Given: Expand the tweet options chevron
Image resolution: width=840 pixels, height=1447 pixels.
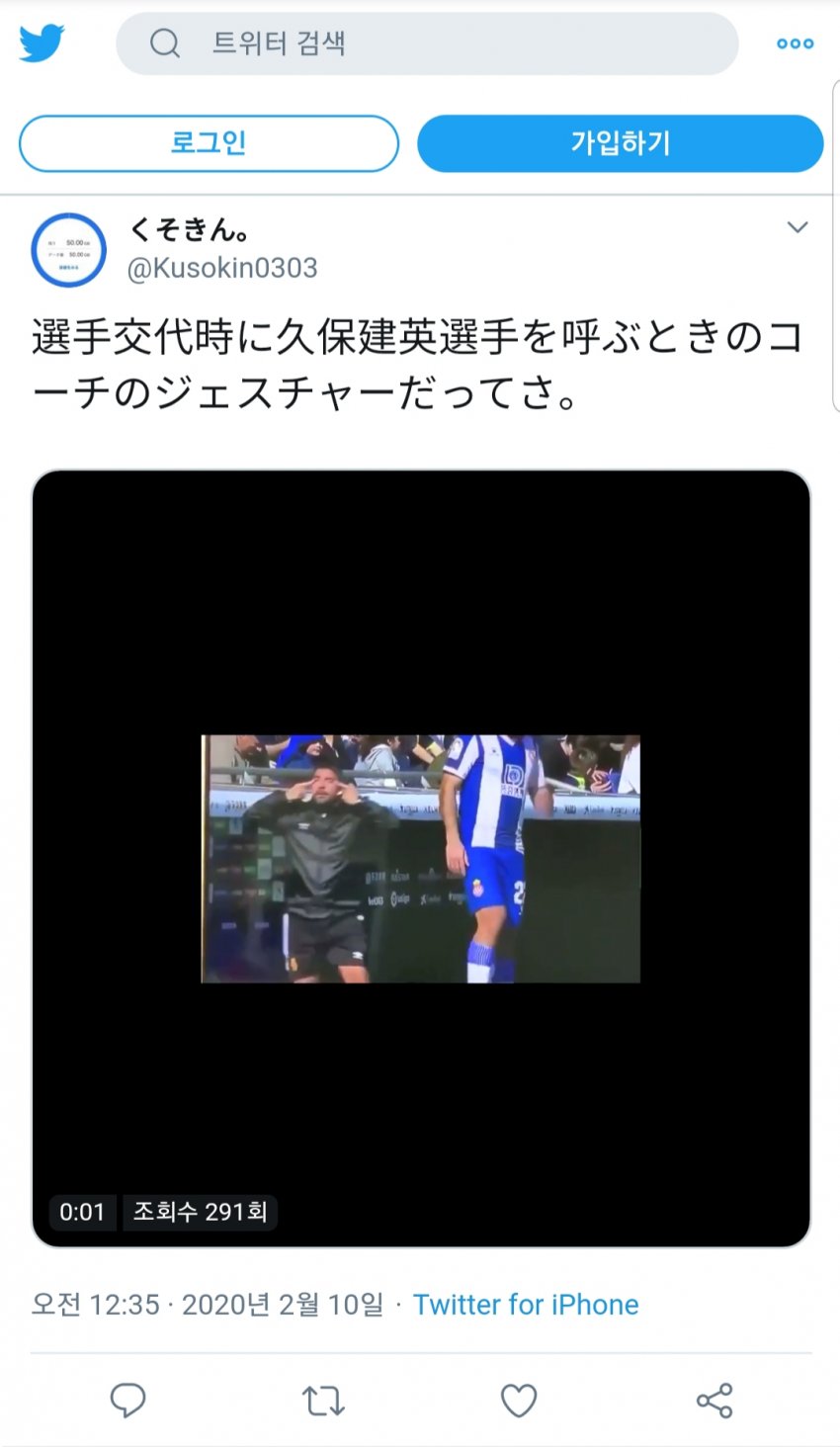Looking at the screenshot, I should pyautogui.click(x=797, y=228).
